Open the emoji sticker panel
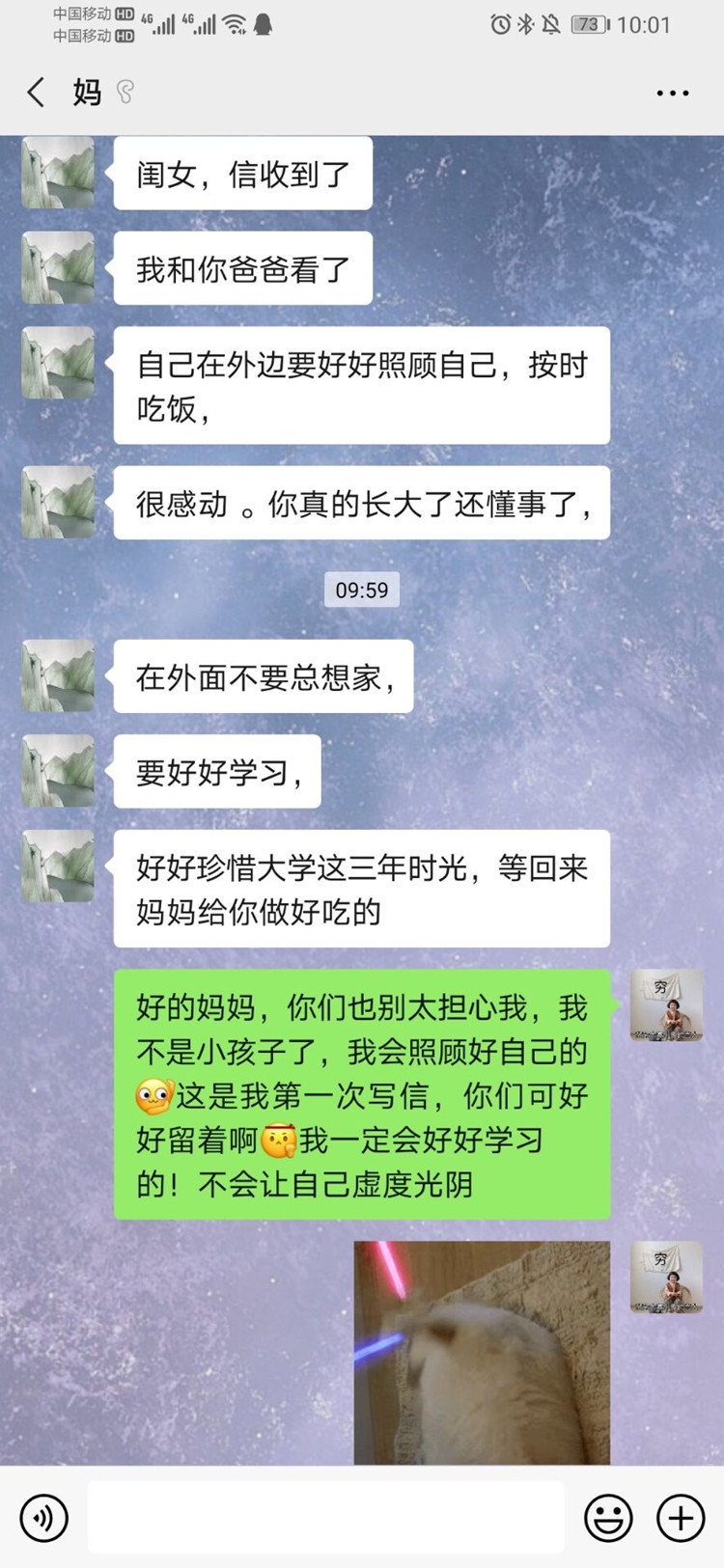Viewport: 724px width, 1568px height. [608, 1517]
